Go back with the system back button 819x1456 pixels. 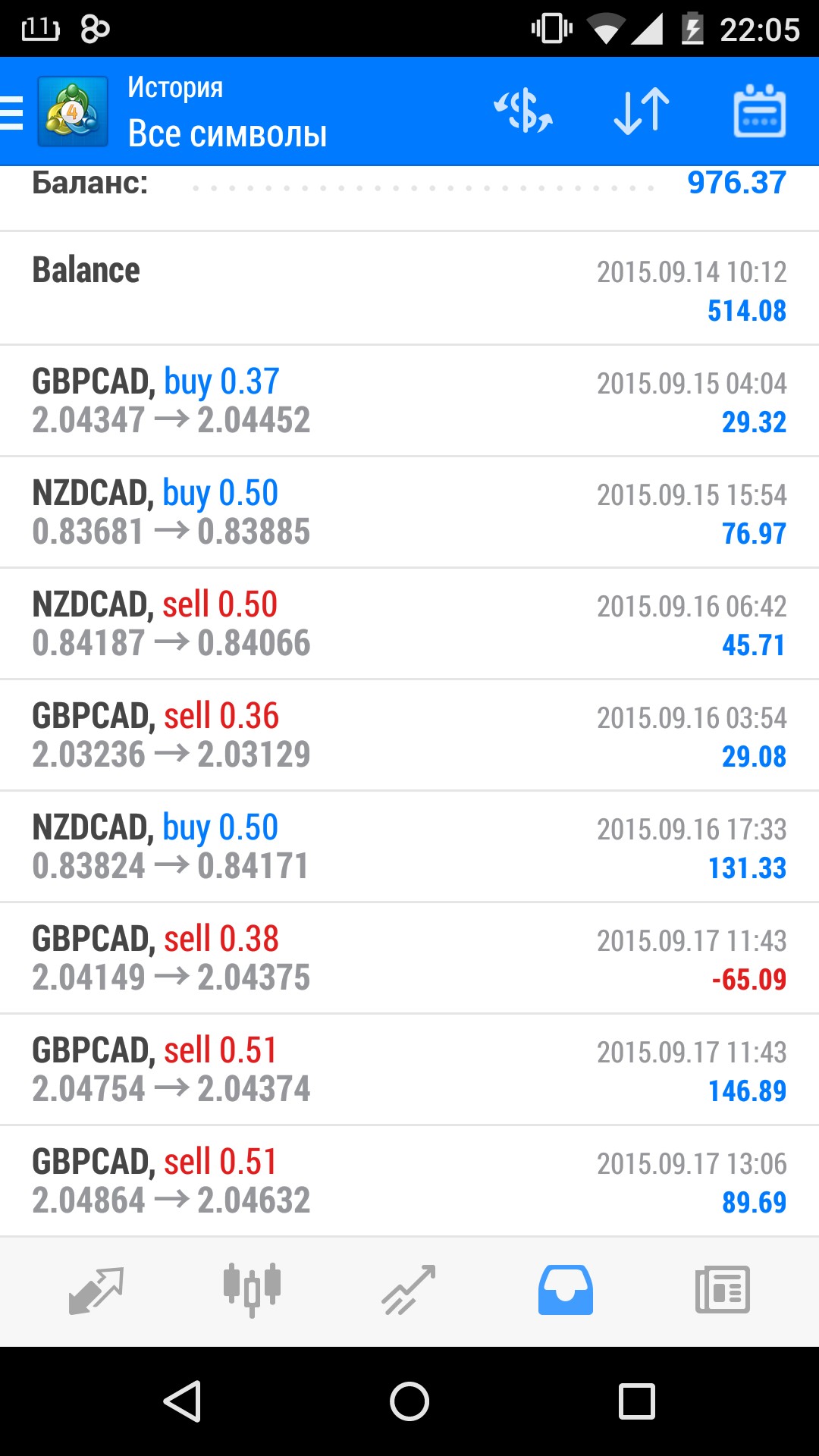[182, 1401]
